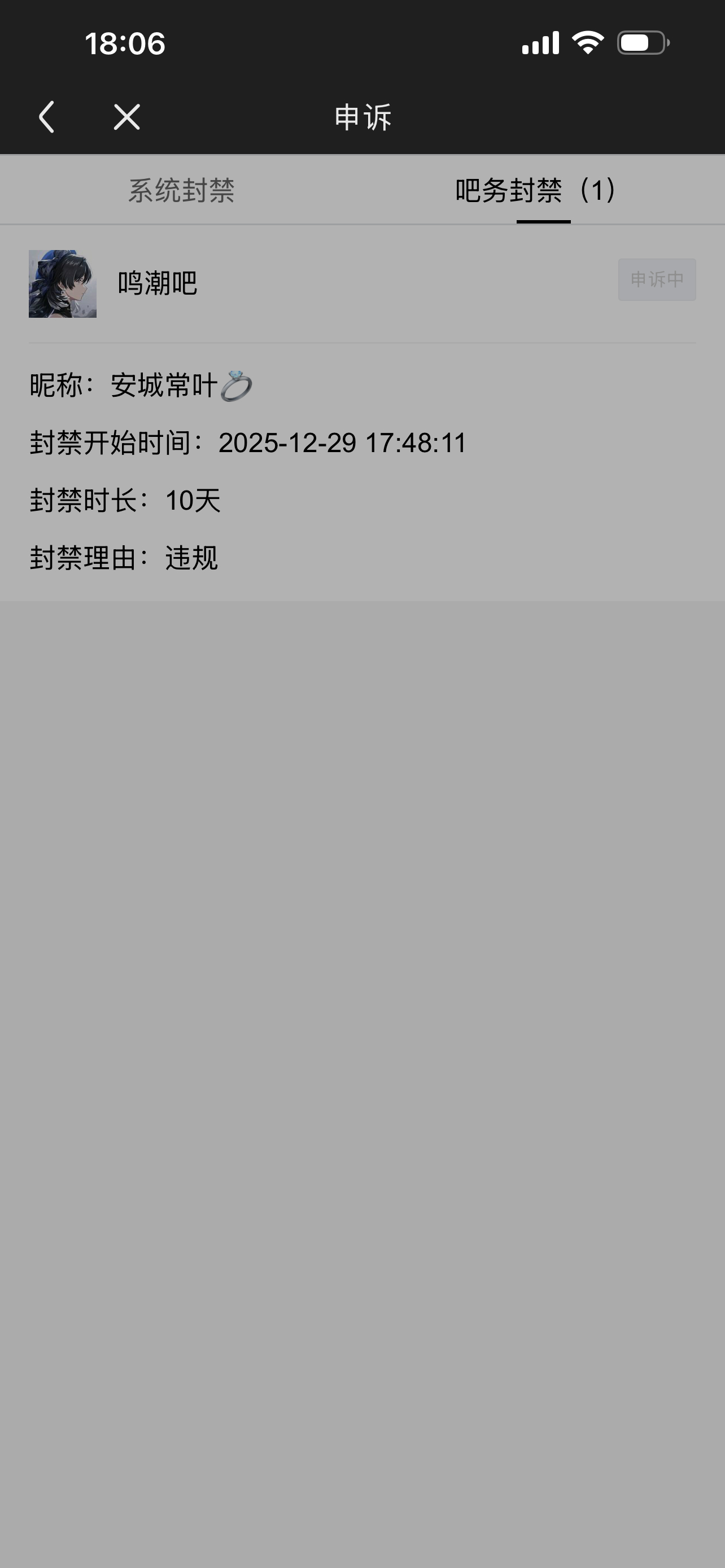Switch to the 系统封禁 tab

coord(181,191)
